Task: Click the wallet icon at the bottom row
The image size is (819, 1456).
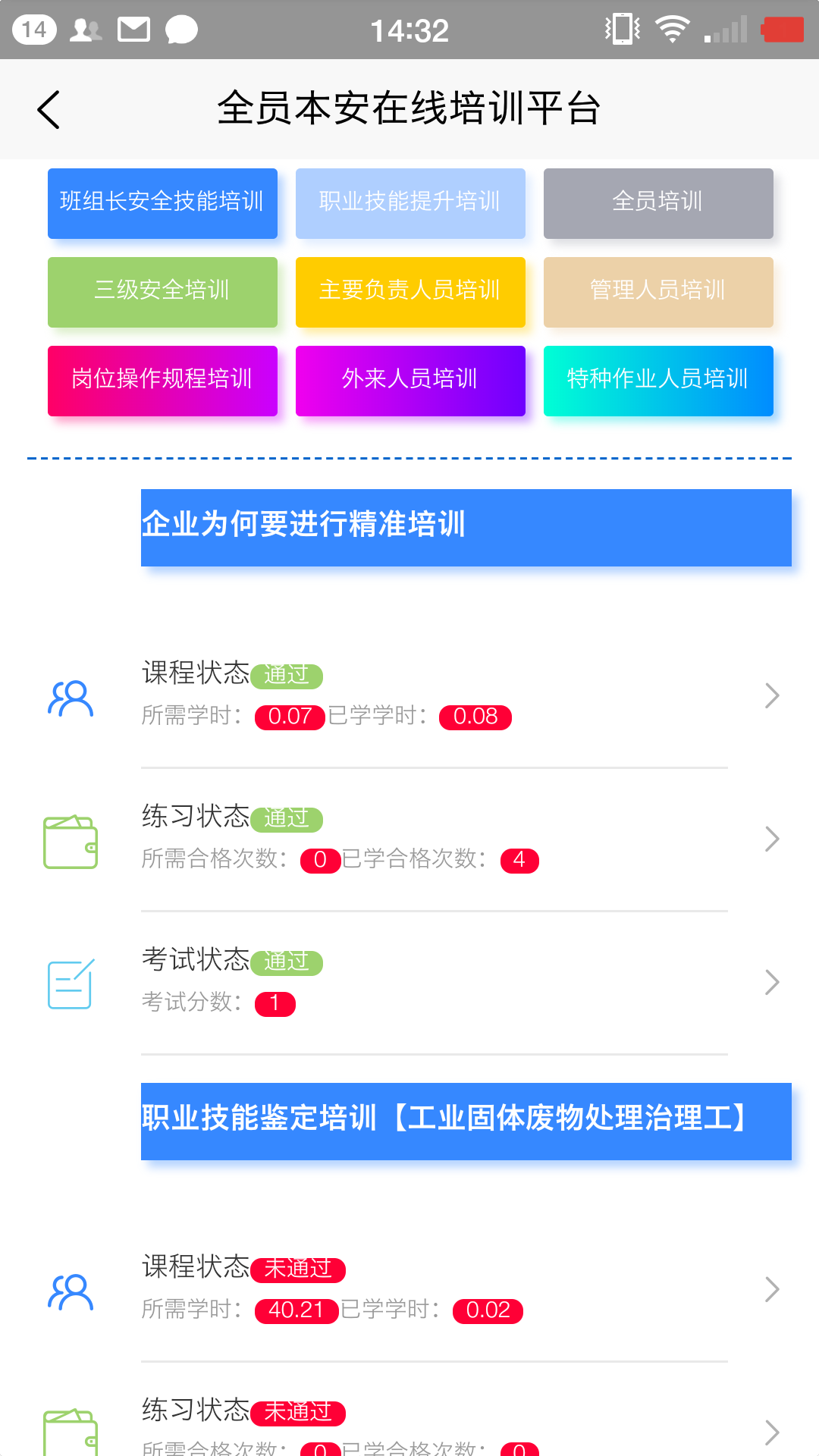Action: 71,1433
